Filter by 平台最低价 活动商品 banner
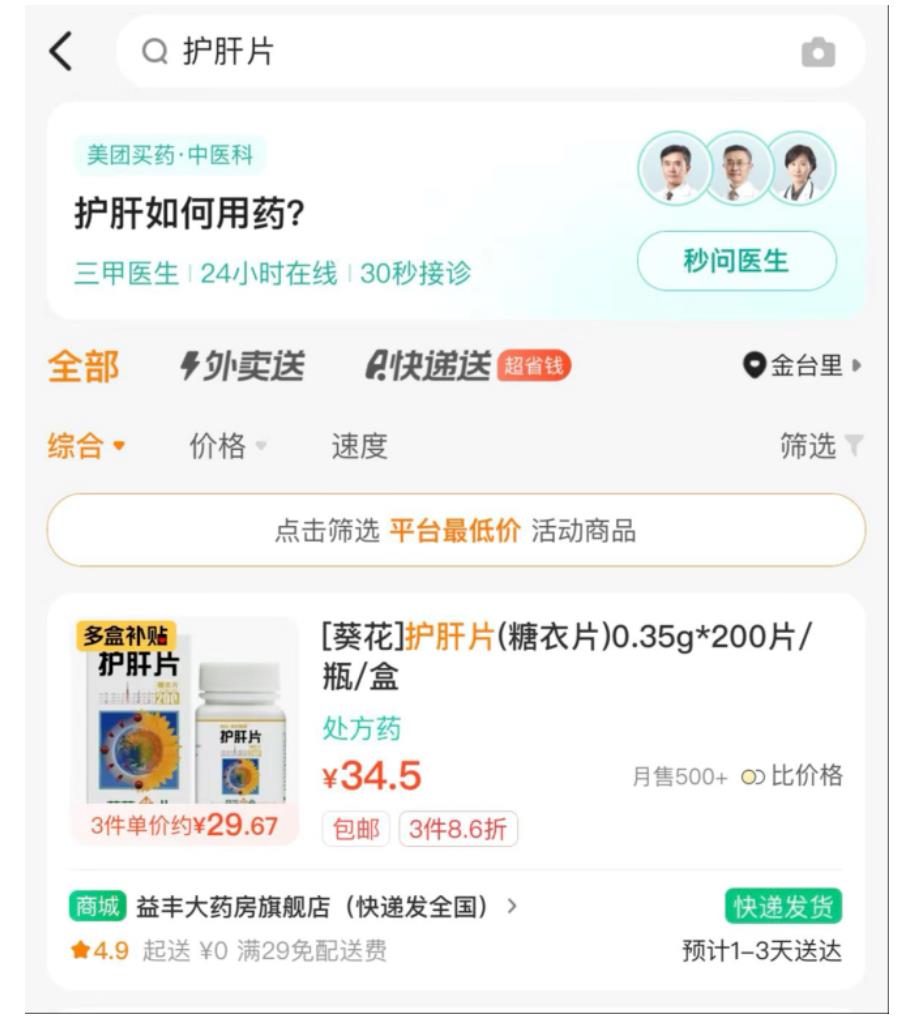 click(456, 530)
